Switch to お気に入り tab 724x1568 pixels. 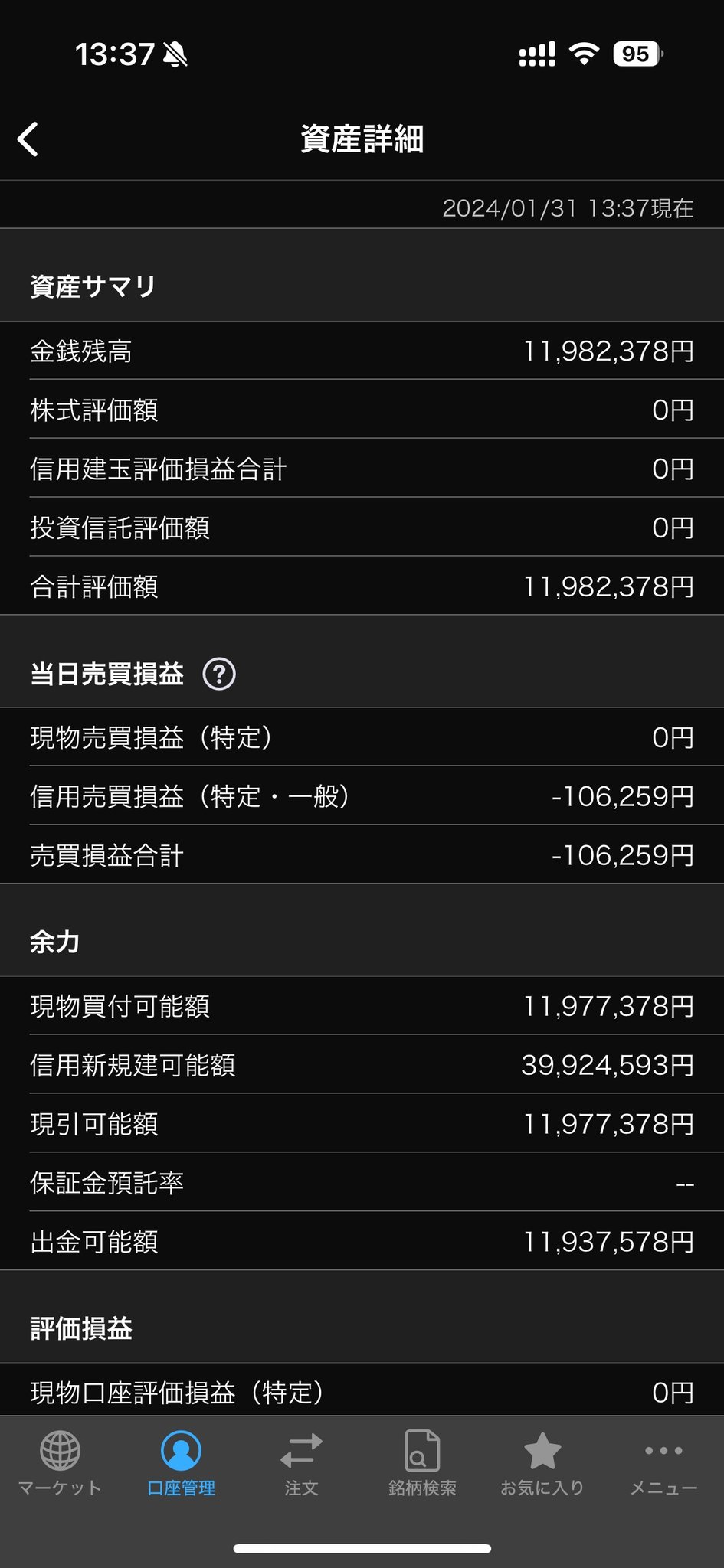point(542,1464)
